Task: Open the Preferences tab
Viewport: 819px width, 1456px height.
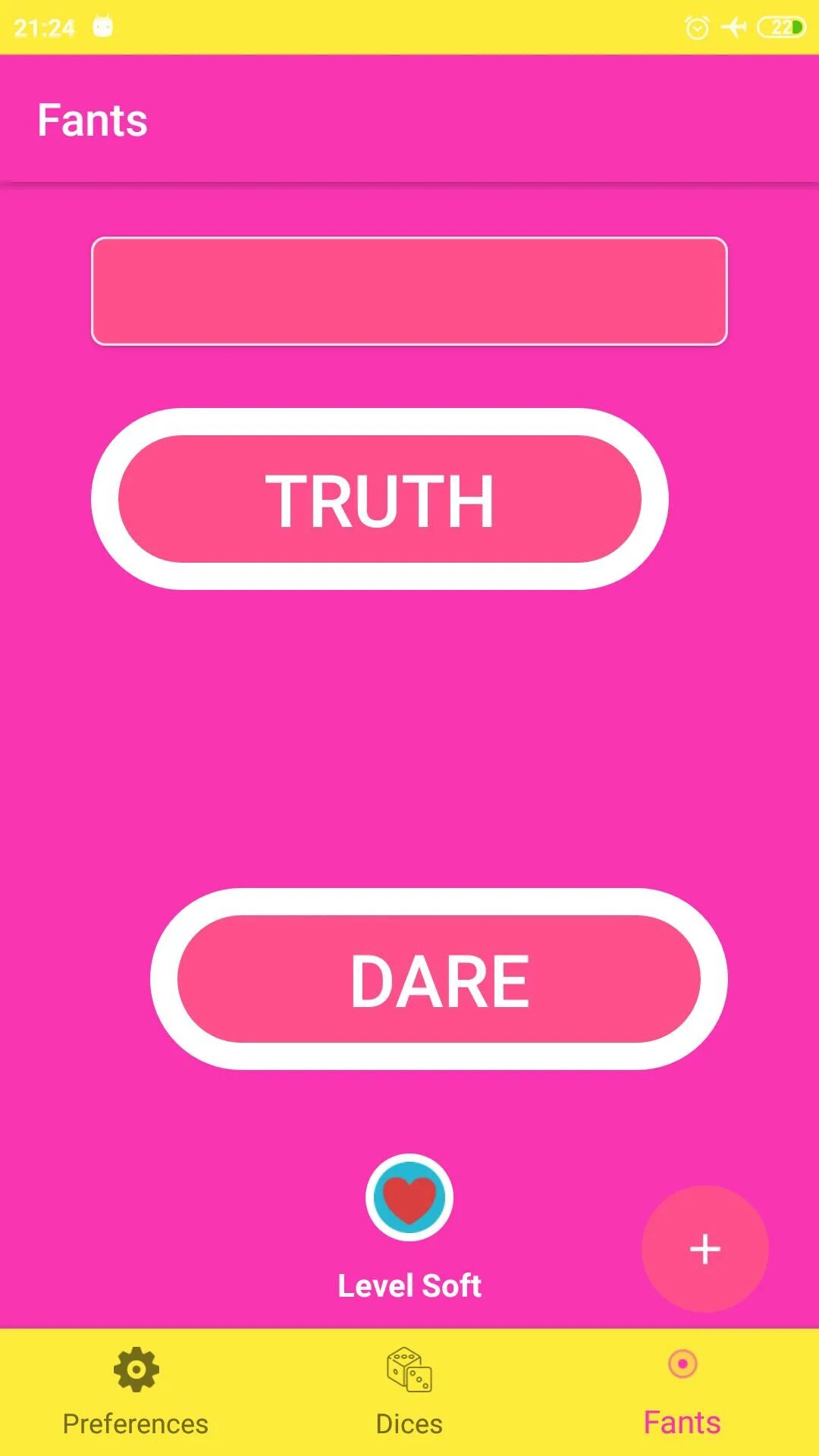Action: tap(136, 1392)
